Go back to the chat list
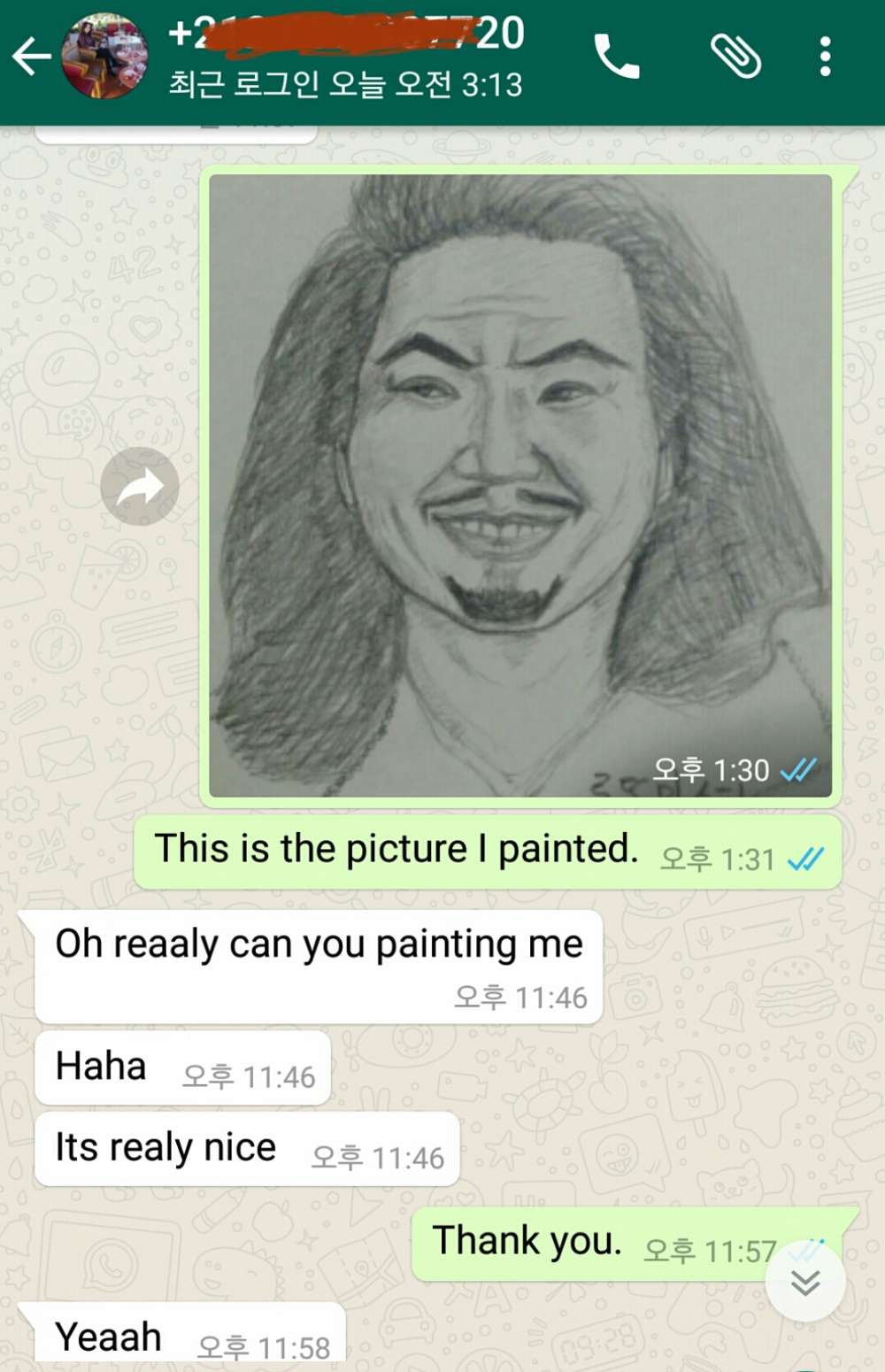 [x=31, y=58]
